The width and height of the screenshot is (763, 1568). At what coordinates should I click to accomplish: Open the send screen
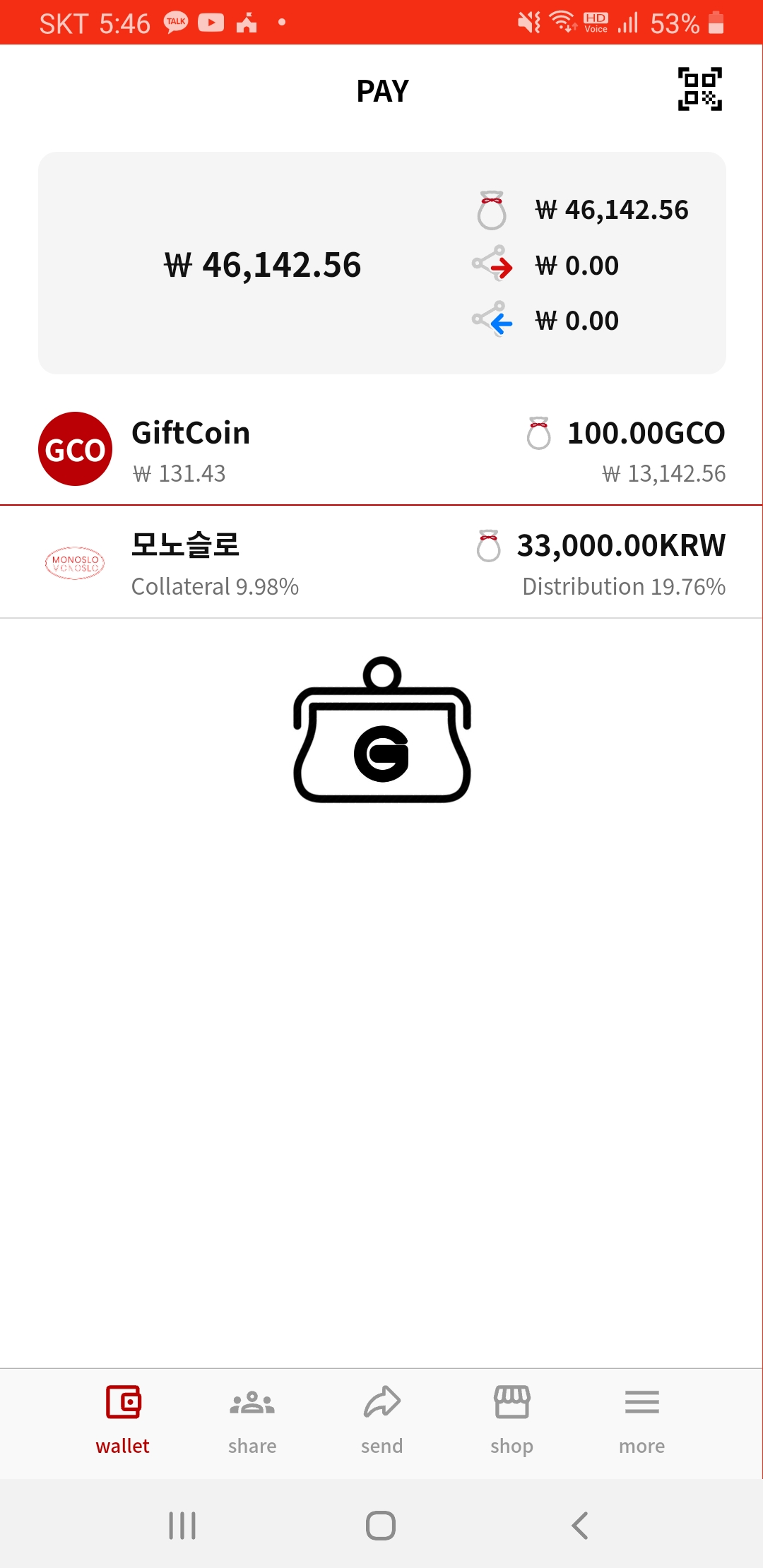tap(381, 1420)
